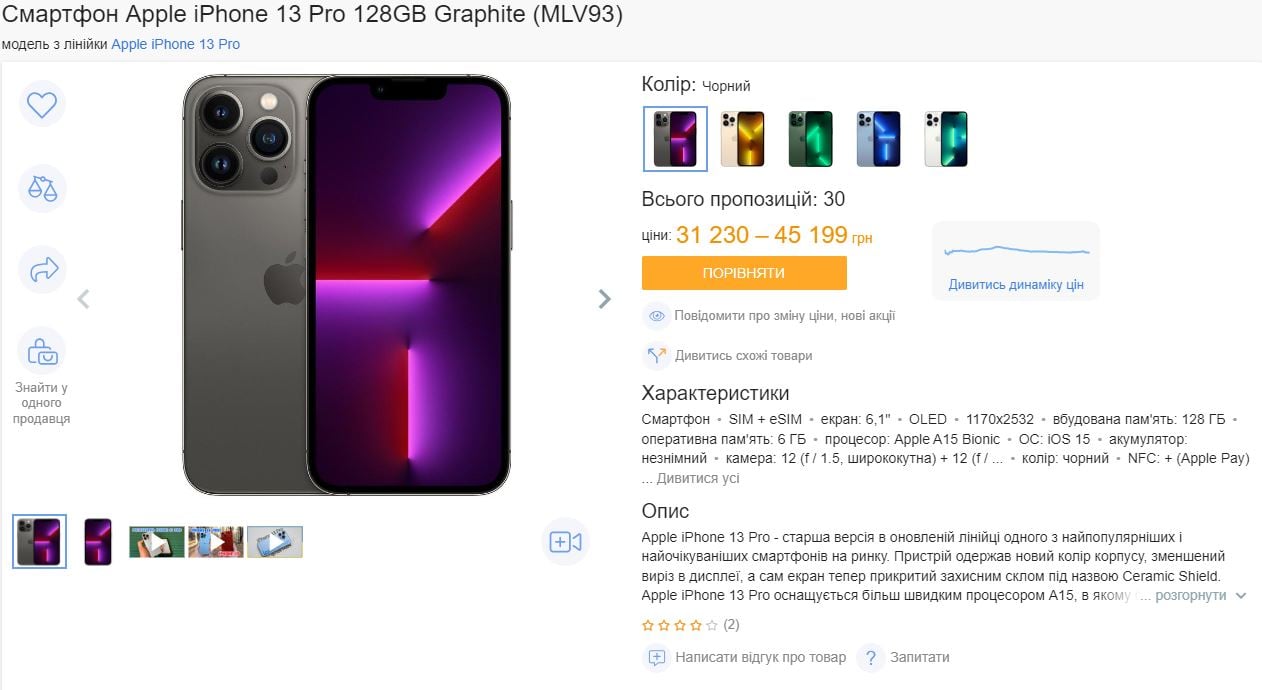
Task: Select the gold color variant
Action: tap(742, 139)
